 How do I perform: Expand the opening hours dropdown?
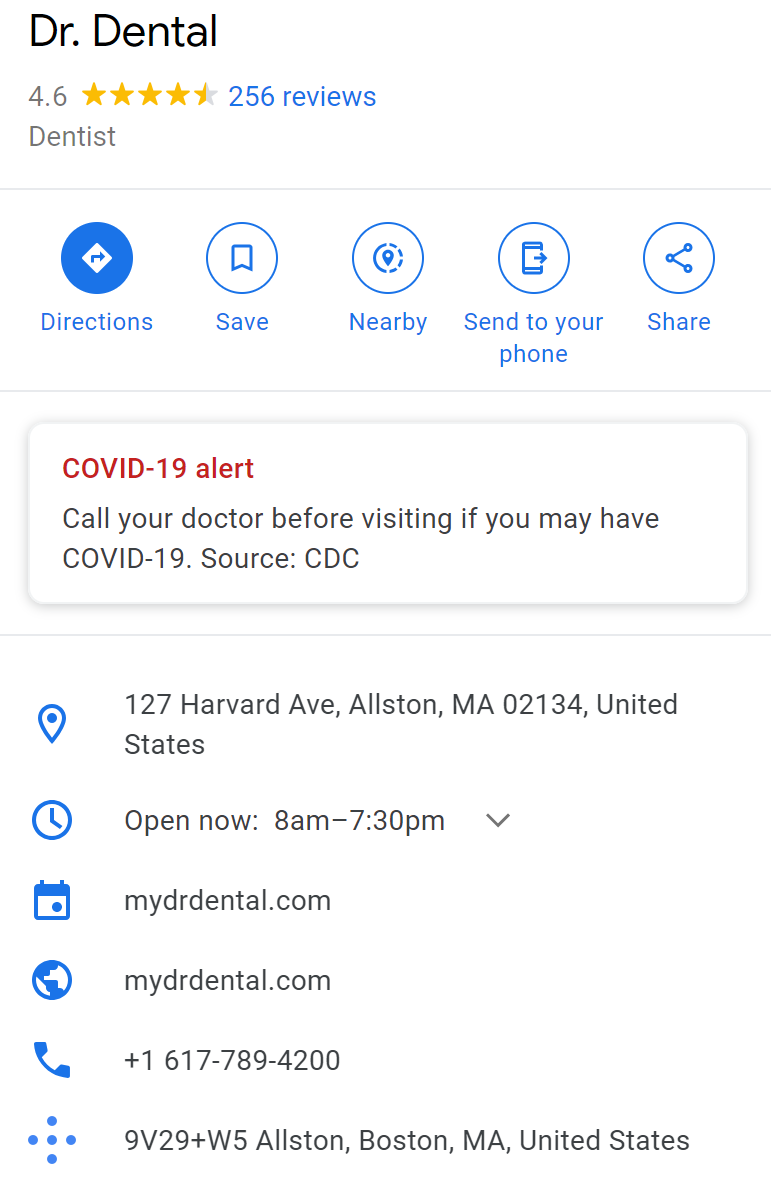coord(498,821)
